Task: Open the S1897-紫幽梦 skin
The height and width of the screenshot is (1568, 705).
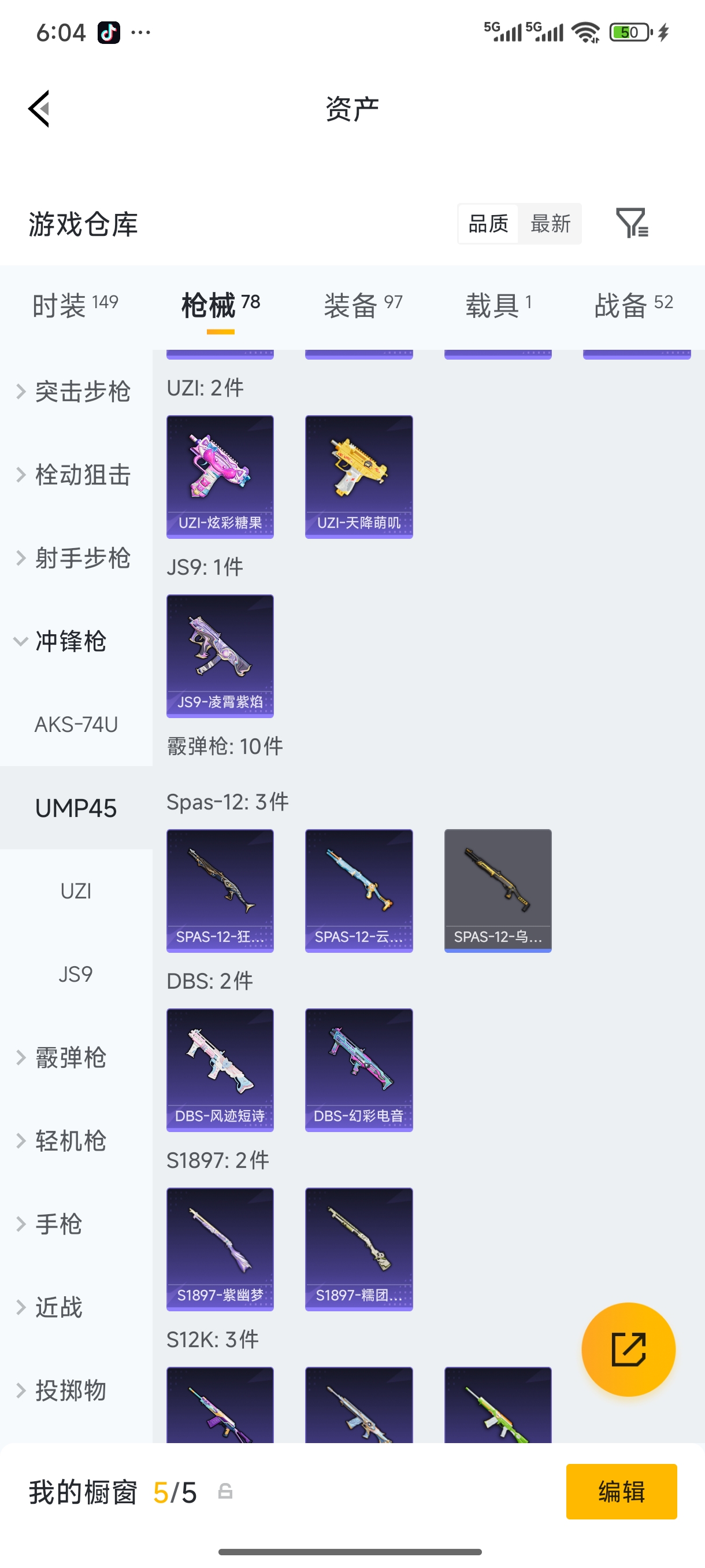Action: click(220, 1248)
